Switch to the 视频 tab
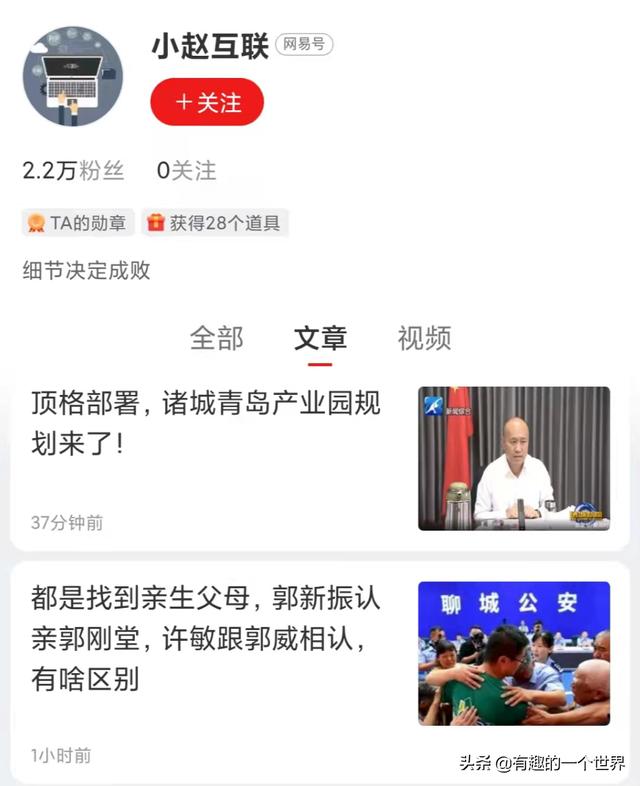This screenshot has height=786, width=640. click(x=424, y=338)
